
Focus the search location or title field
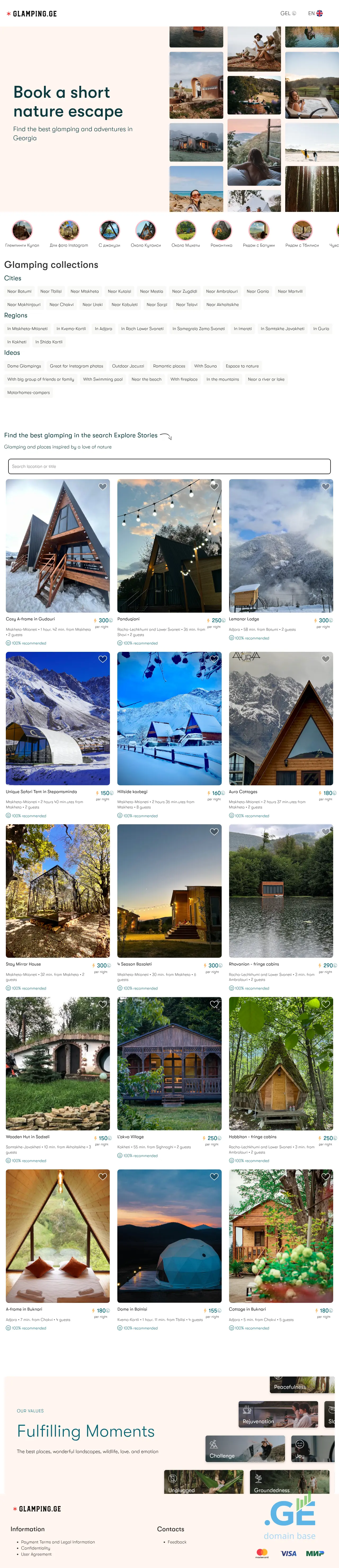click(169, 466)
